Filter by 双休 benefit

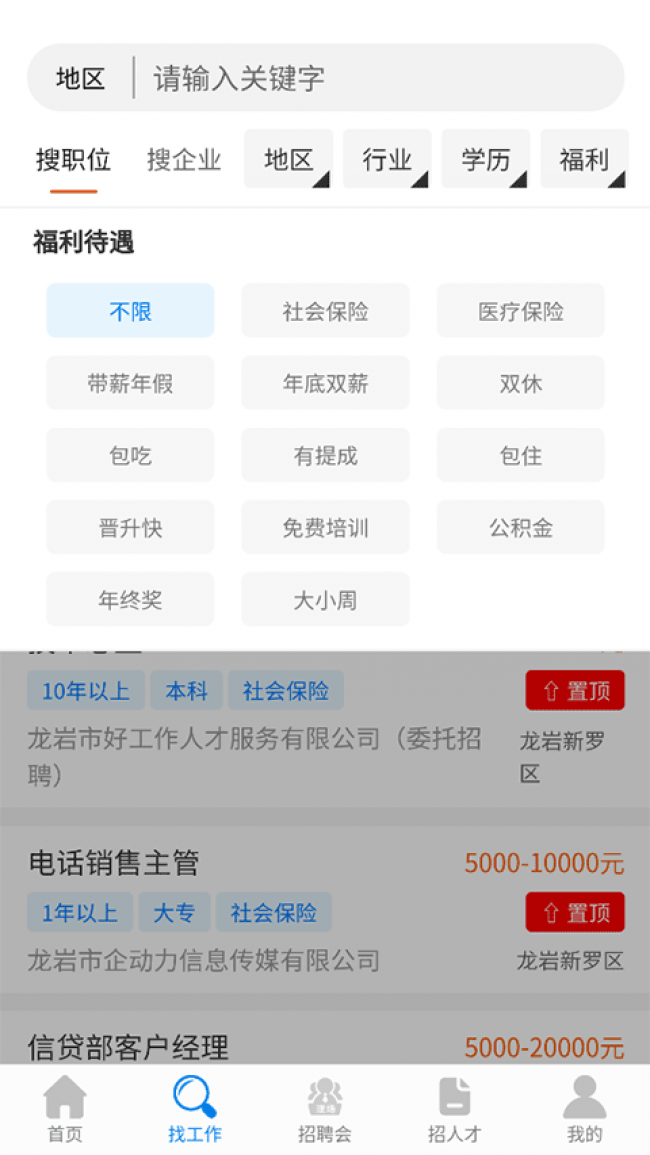click(x=520, y=383)
